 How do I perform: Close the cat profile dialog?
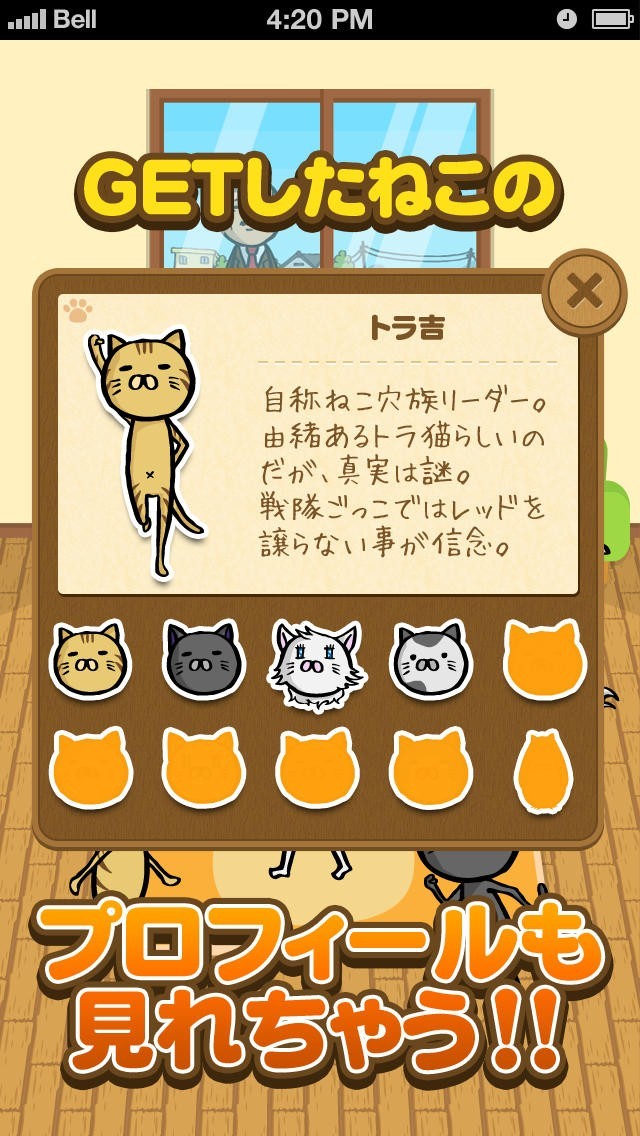click(x=584, y=291)
